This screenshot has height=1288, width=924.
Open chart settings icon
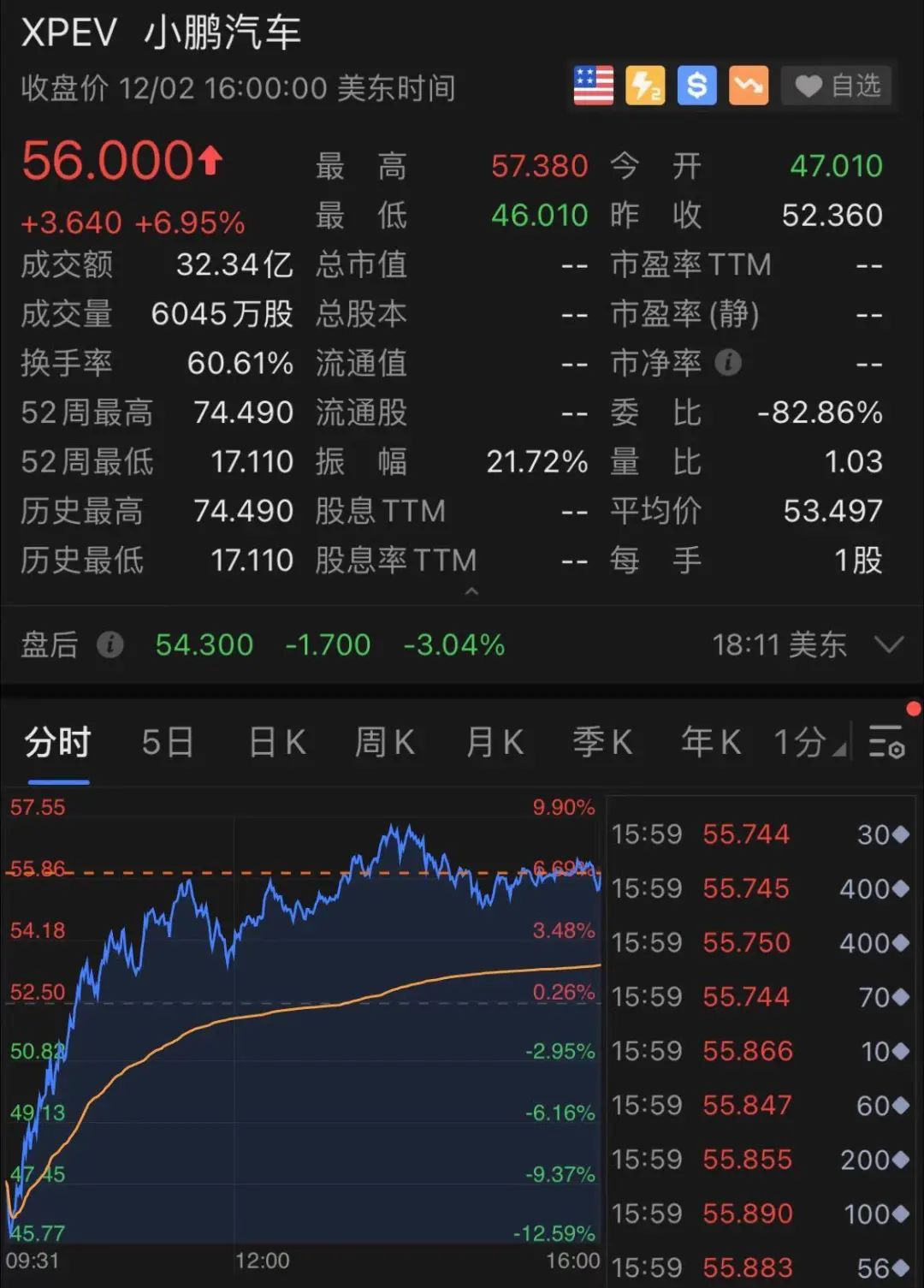(x=886, y=742)
